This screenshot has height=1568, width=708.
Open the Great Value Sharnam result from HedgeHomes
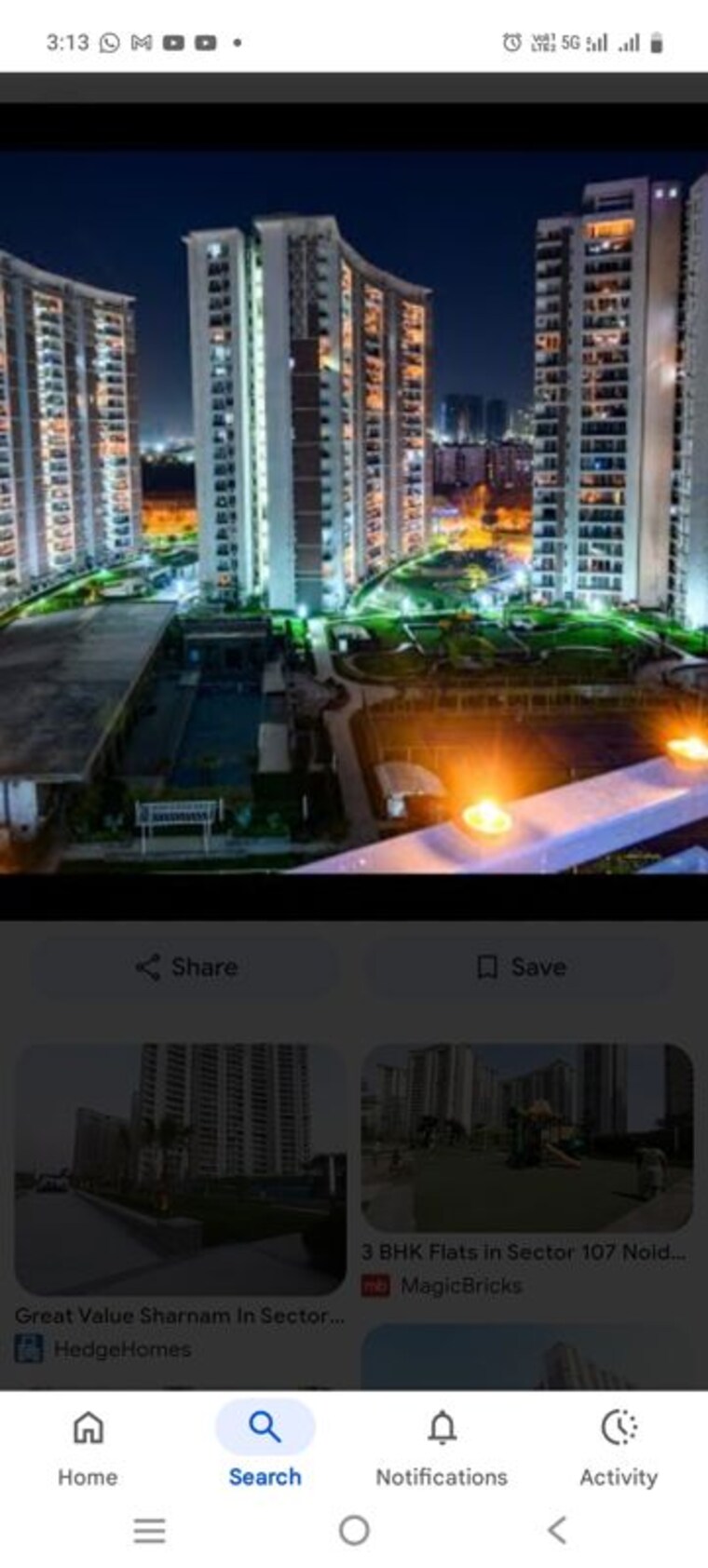pos(180,1170)
